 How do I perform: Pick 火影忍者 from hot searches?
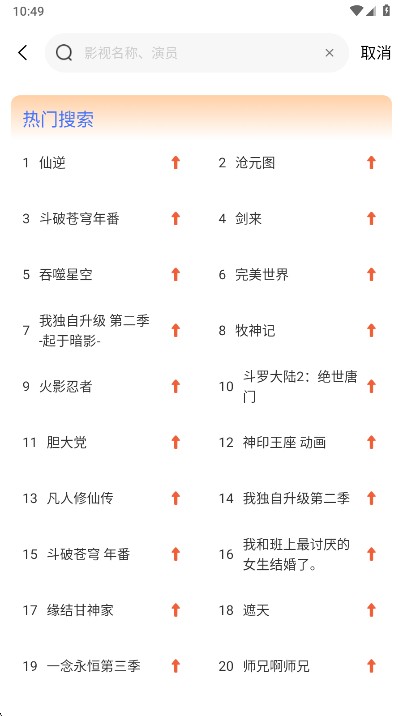(x=66, y=386)
